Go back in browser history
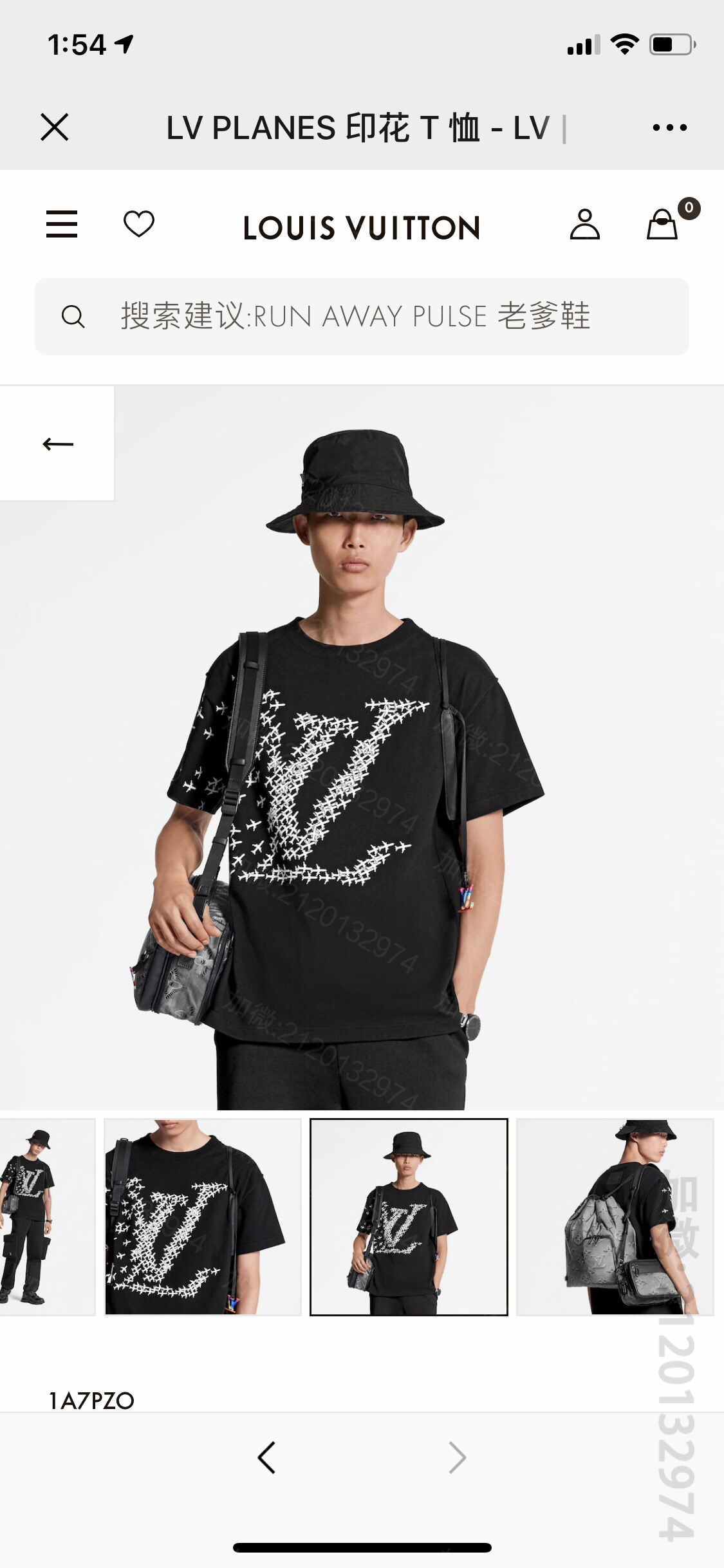Viewport: 724px width, 1568px height. [x=266, y=1457]
